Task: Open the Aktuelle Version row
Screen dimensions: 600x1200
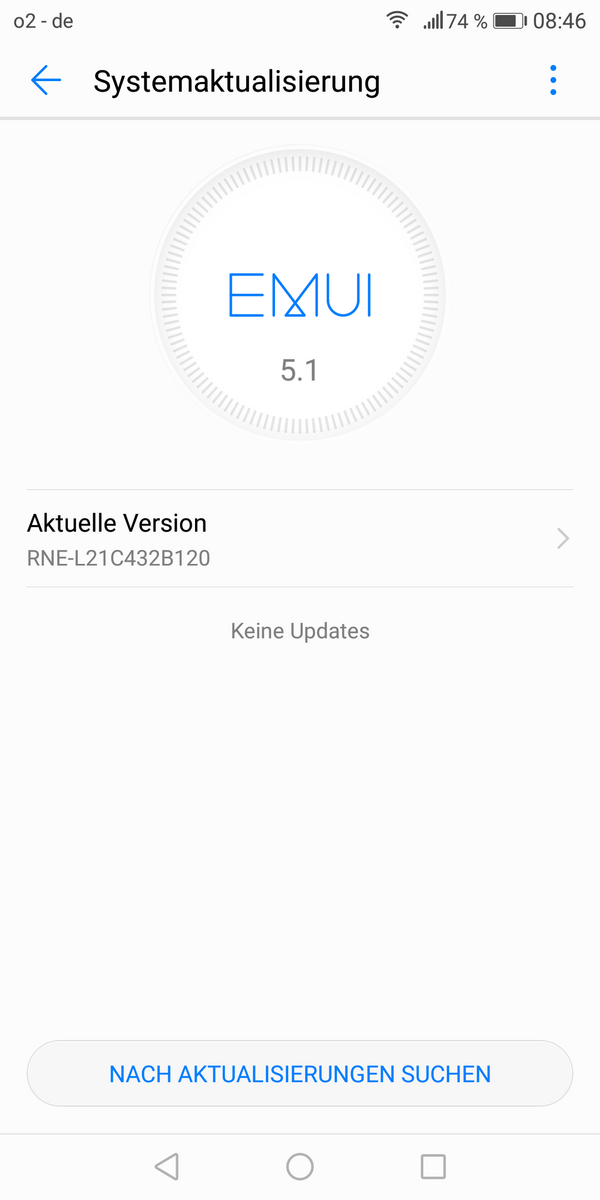Action: pos(300,539)
